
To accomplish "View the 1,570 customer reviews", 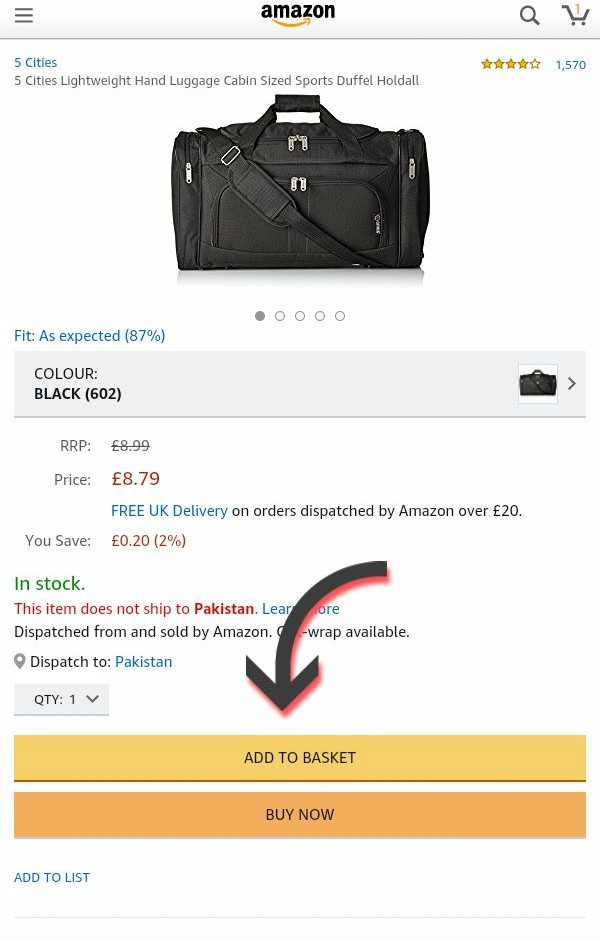I will (x=570, y=65).
